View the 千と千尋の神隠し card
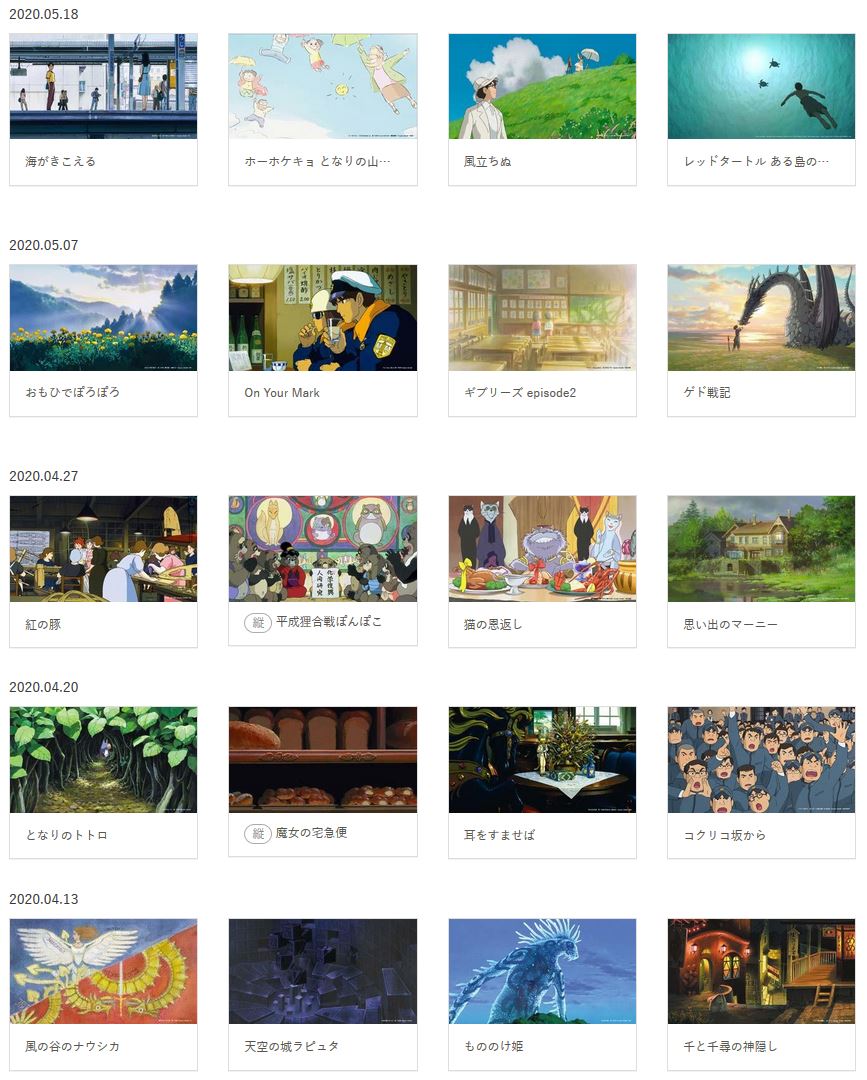The height and width of the screenshot is (1080, 867). pyautogui.click(x=761, y=993)
